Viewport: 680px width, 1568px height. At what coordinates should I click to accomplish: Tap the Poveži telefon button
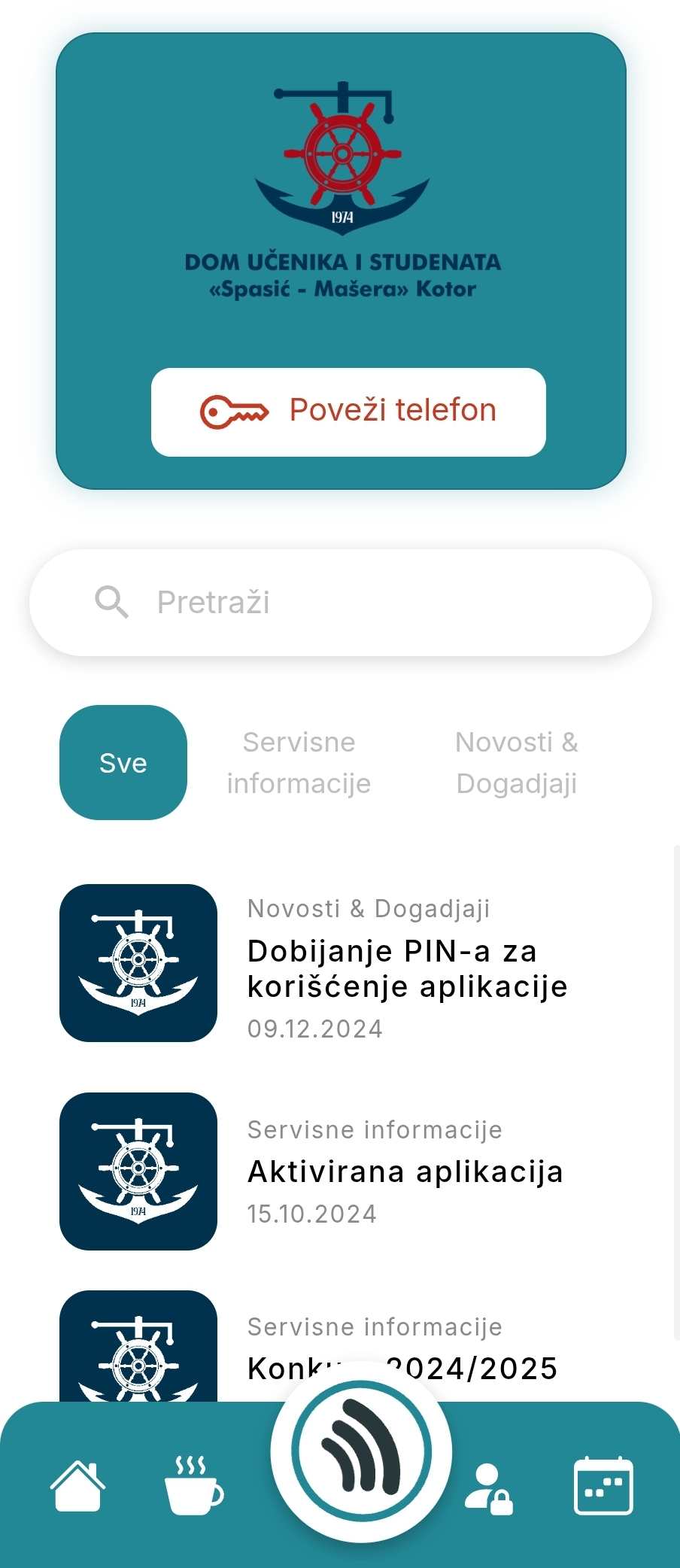point(348,412)
